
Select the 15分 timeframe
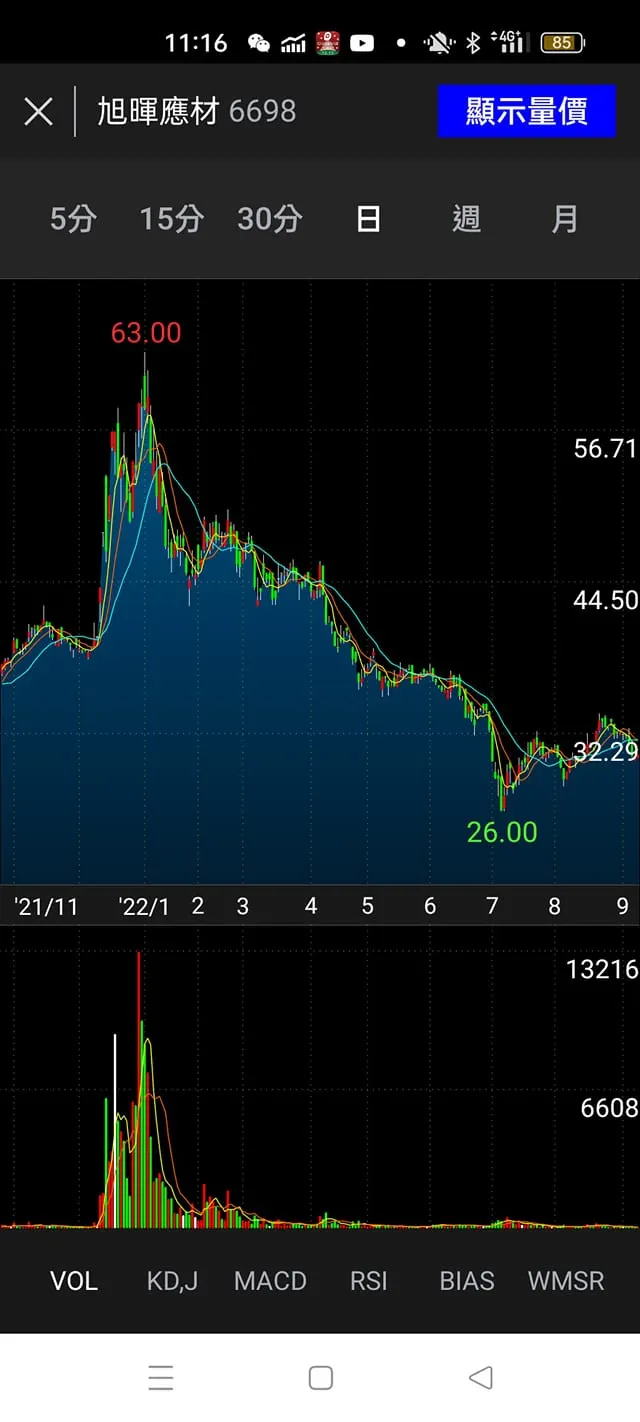[171, 218]
